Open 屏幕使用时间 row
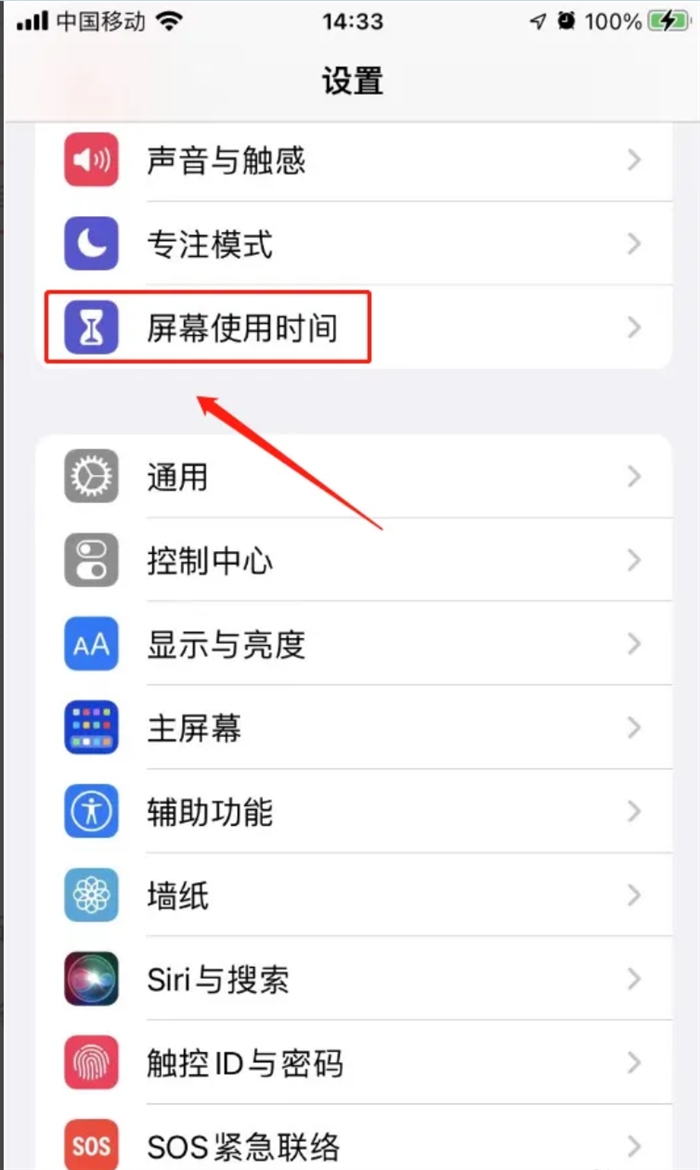Screen dimensions: 700x1170 point(354,328)
